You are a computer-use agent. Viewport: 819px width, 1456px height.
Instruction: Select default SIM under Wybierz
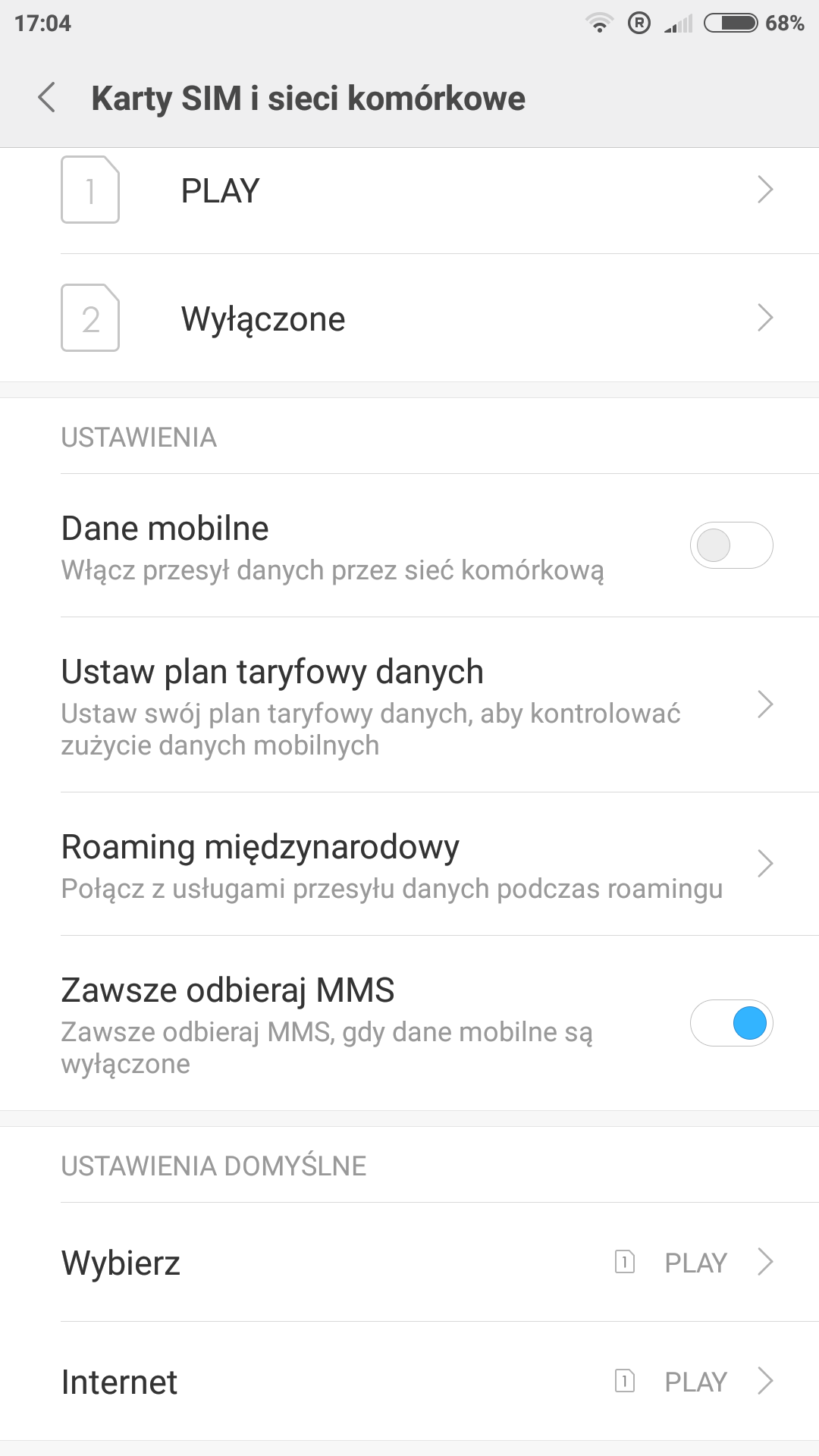[x=409, y=1263]
